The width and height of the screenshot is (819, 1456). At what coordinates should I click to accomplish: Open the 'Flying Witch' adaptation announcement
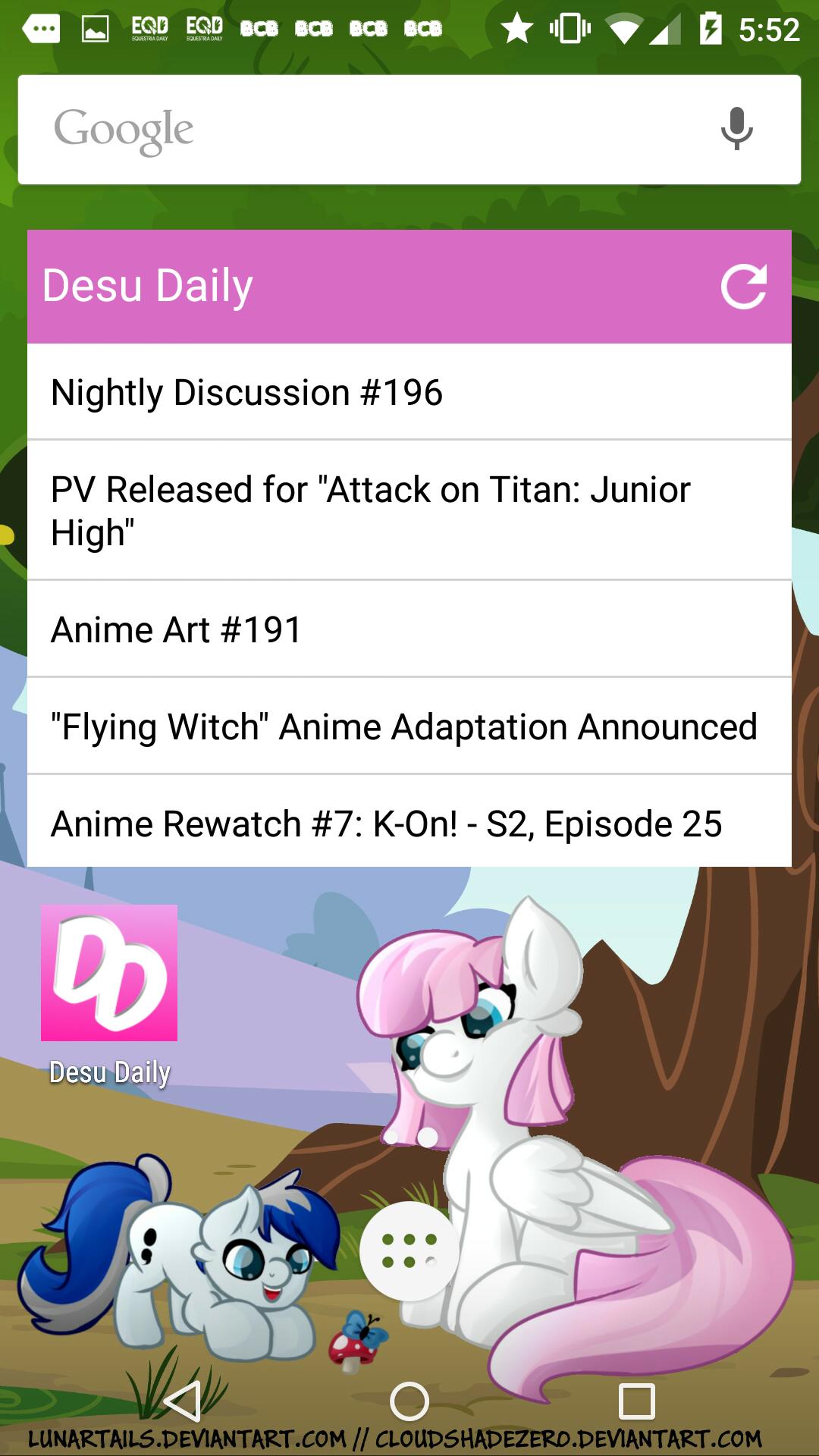(x=409, y=726)
